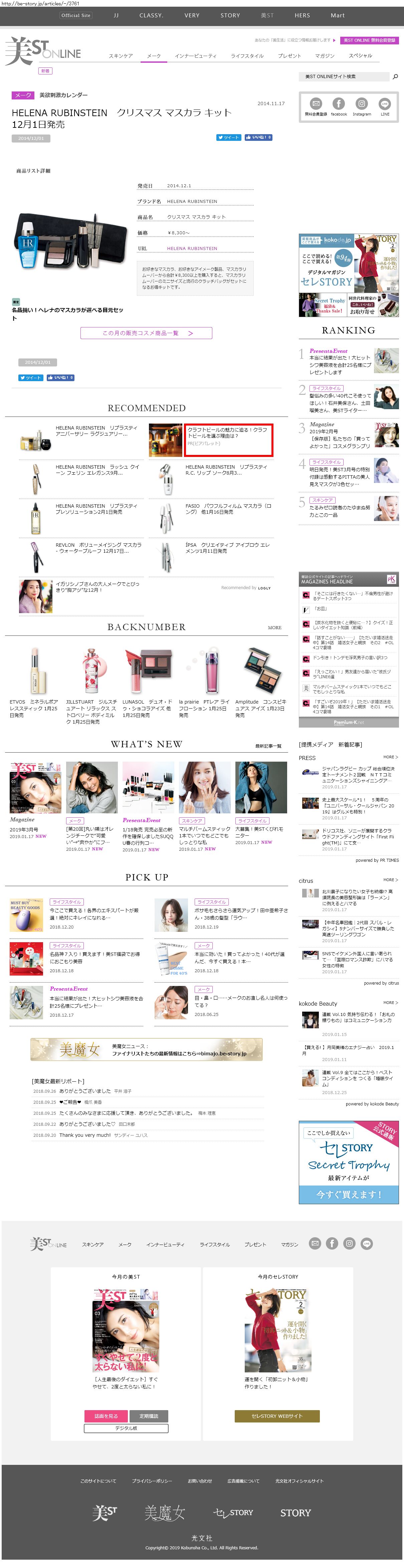The width and height of the screenshot is (404, 1568).
Task: Open the プレゼント navigation tab
Action: point(289,56)
